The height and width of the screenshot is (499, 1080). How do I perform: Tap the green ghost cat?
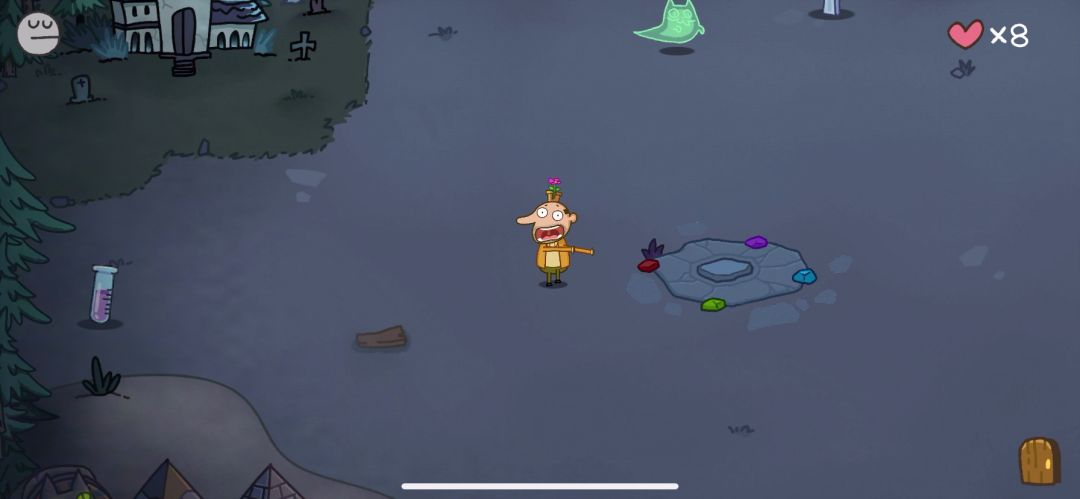point(672,22)
